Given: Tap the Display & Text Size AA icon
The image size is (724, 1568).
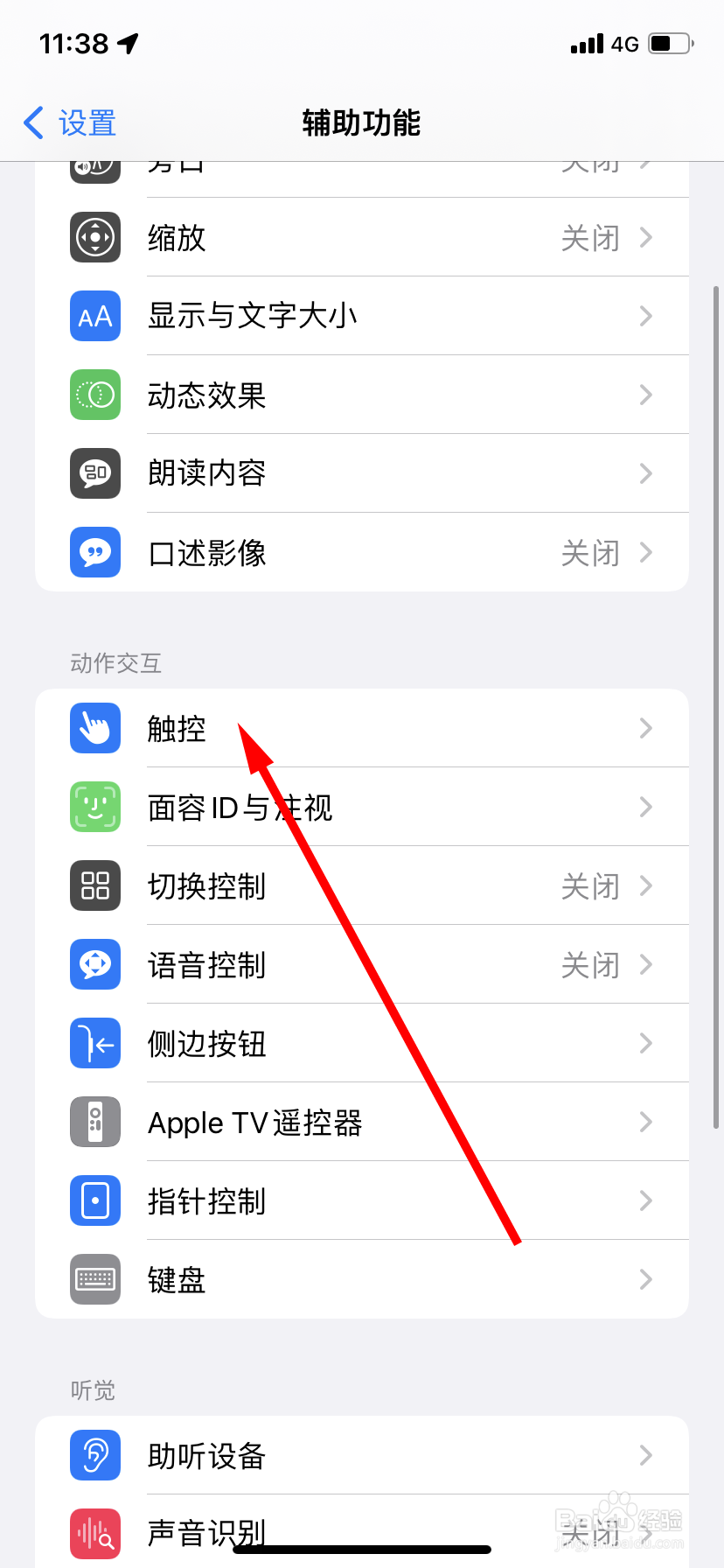Looking at the screenshot, I should tap(94, 316).
